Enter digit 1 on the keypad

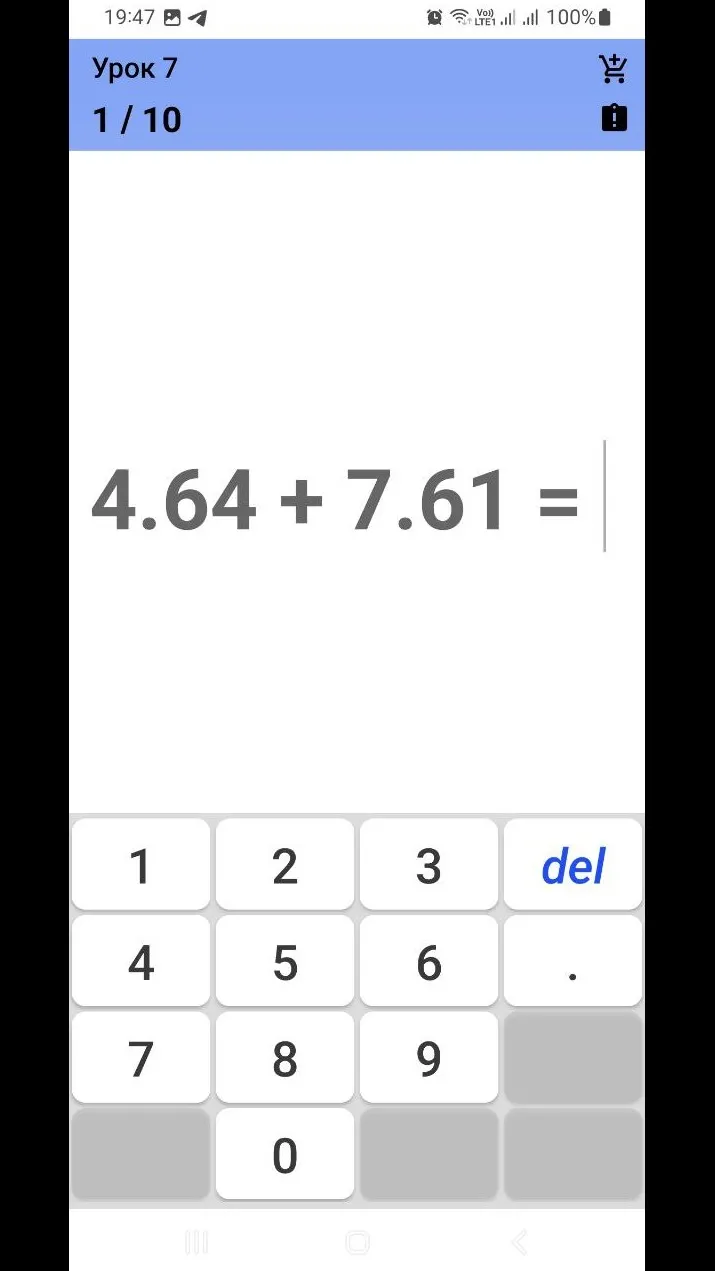[141, 865]
